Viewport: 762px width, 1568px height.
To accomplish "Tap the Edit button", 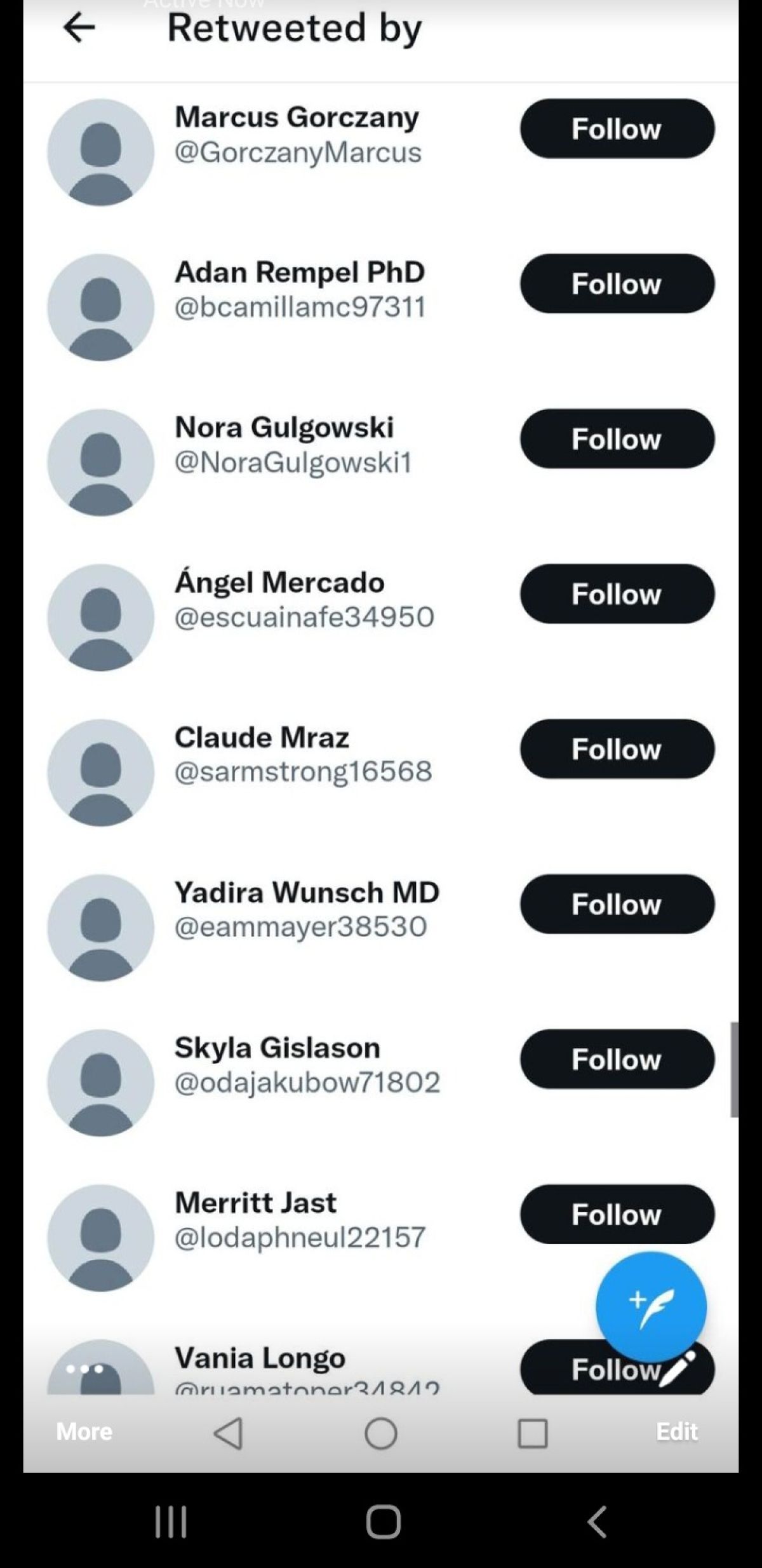I will click(x=676, y=1432).
